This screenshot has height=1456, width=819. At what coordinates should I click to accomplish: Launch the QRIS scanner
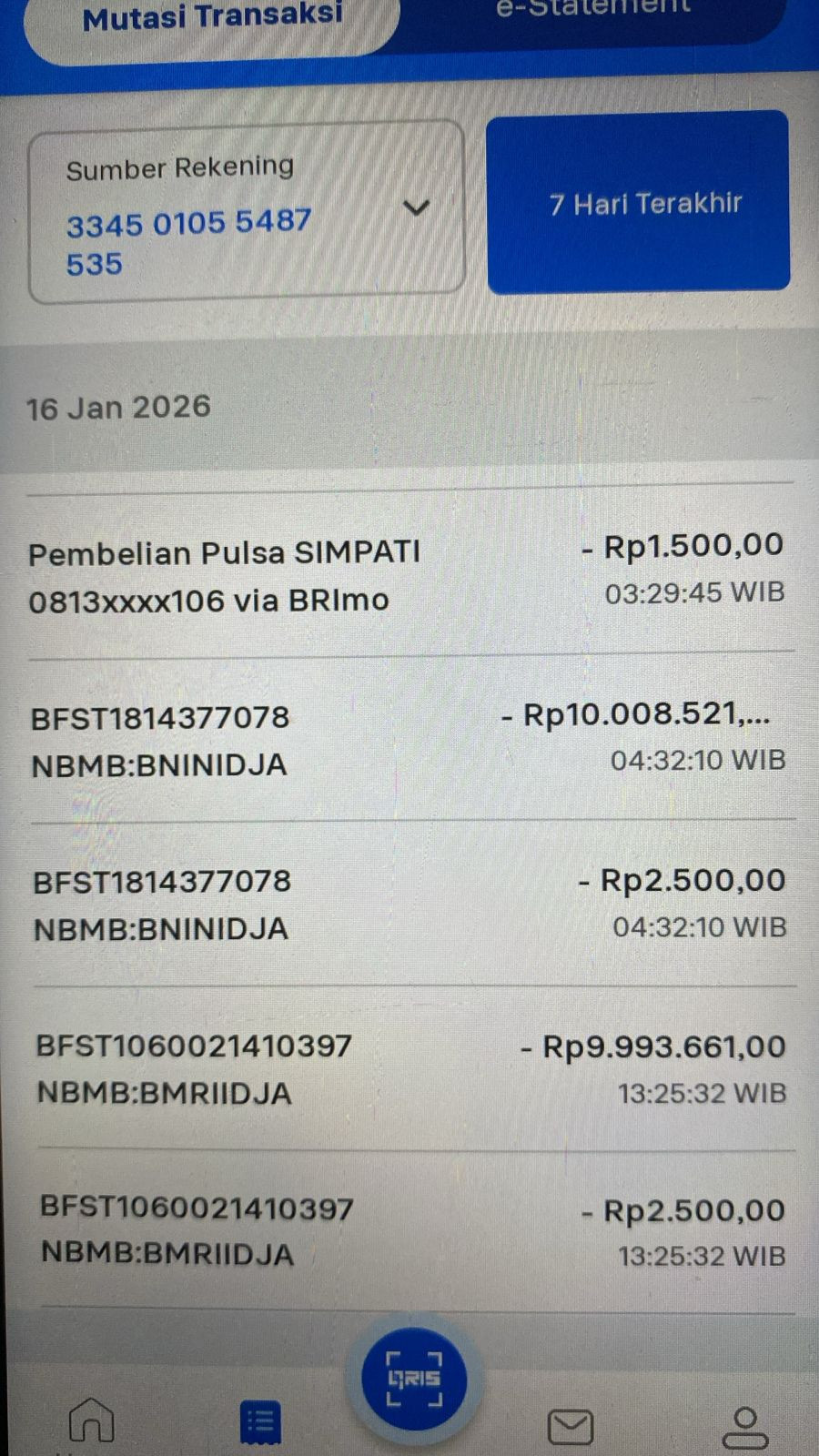[414, 1379]
